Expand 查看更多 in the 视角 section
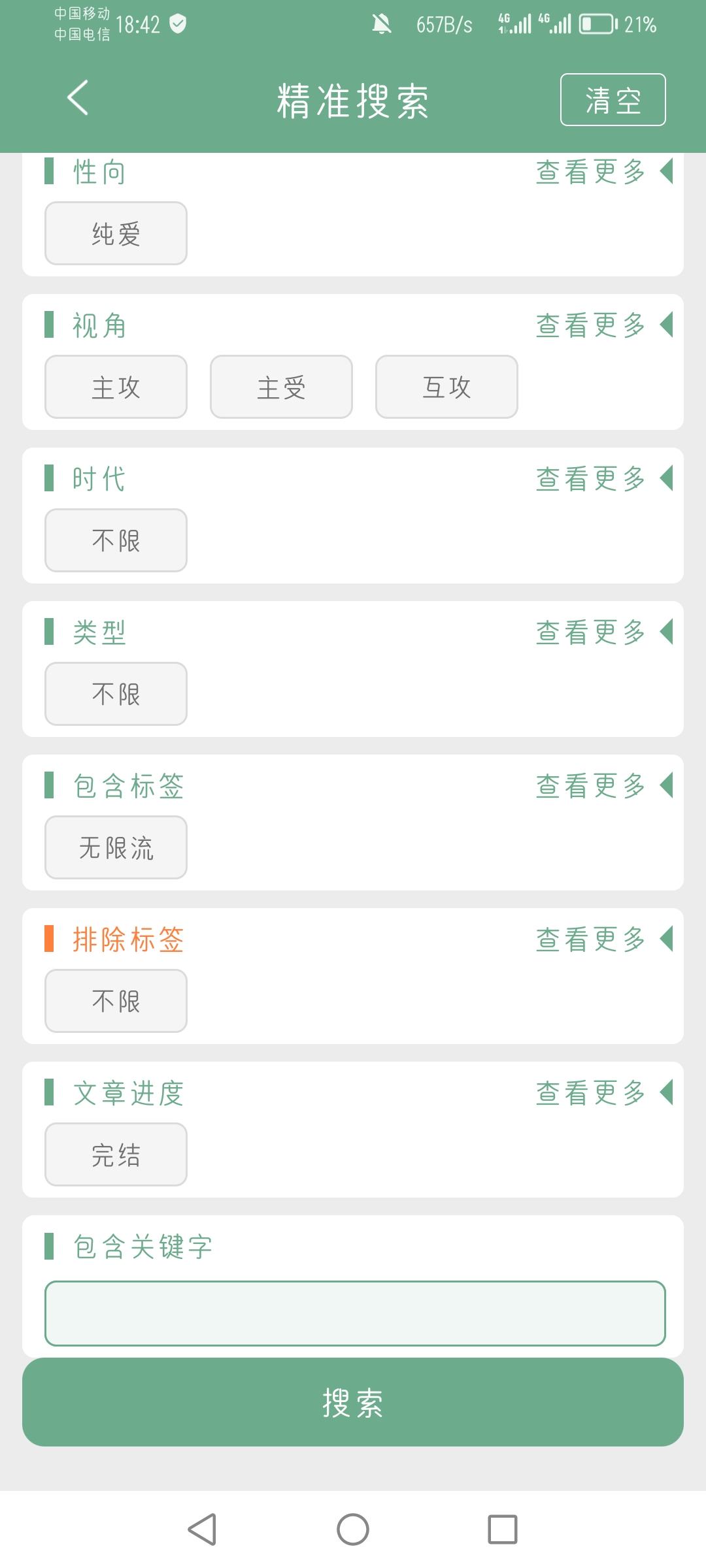The width and height of the screenshot is (706, 1568). (x=604, y=325)
